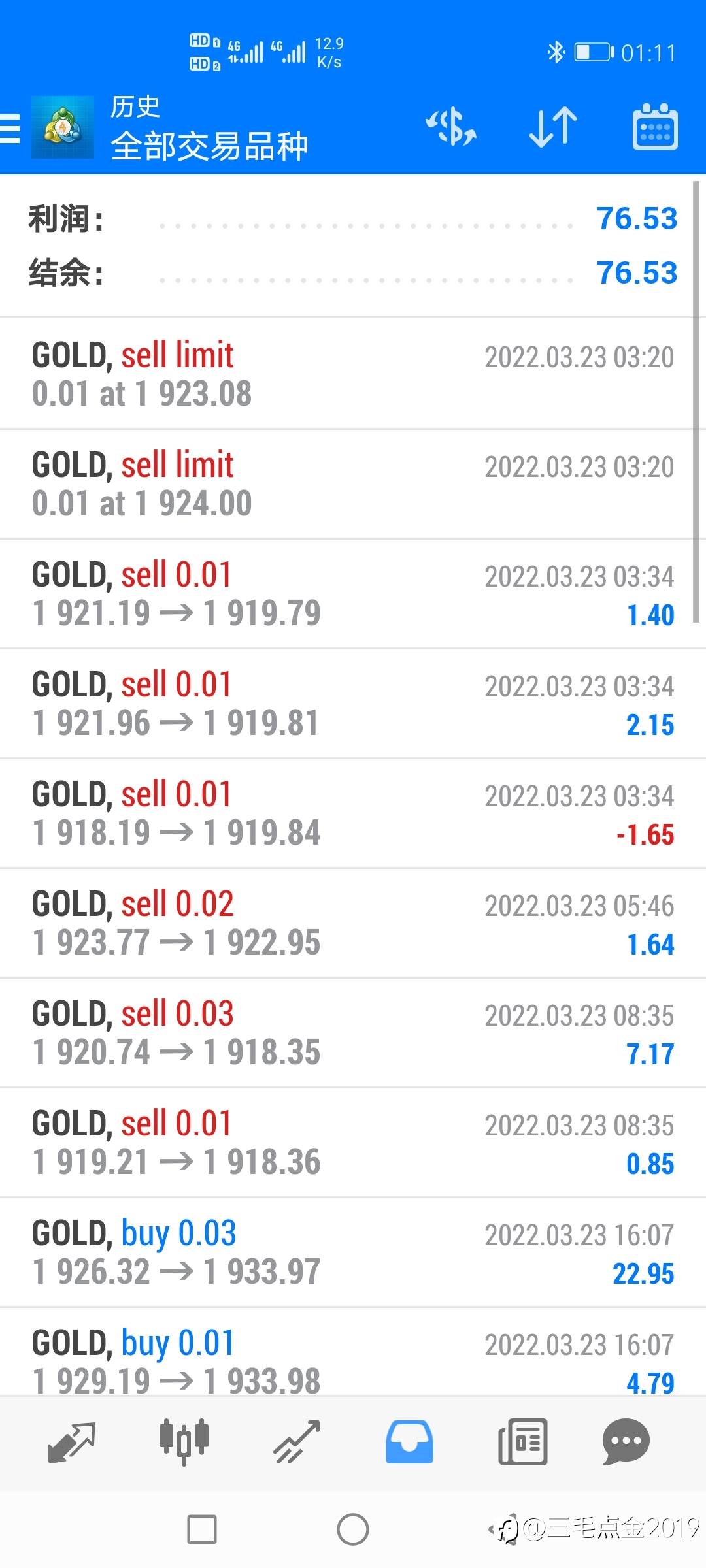Go to the Trade tab

click(296, 1442)
